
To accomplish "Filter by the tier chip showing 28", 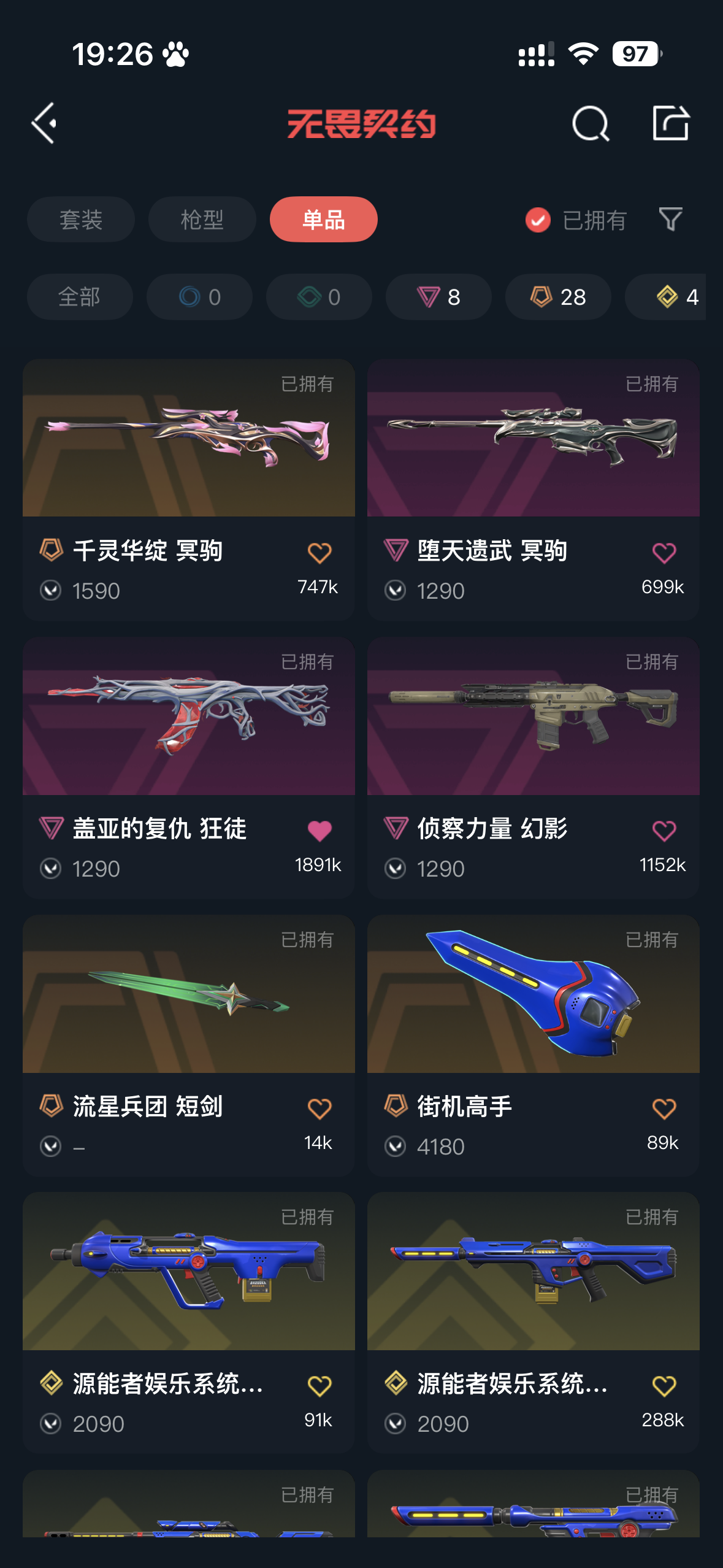I will [557, 297].
